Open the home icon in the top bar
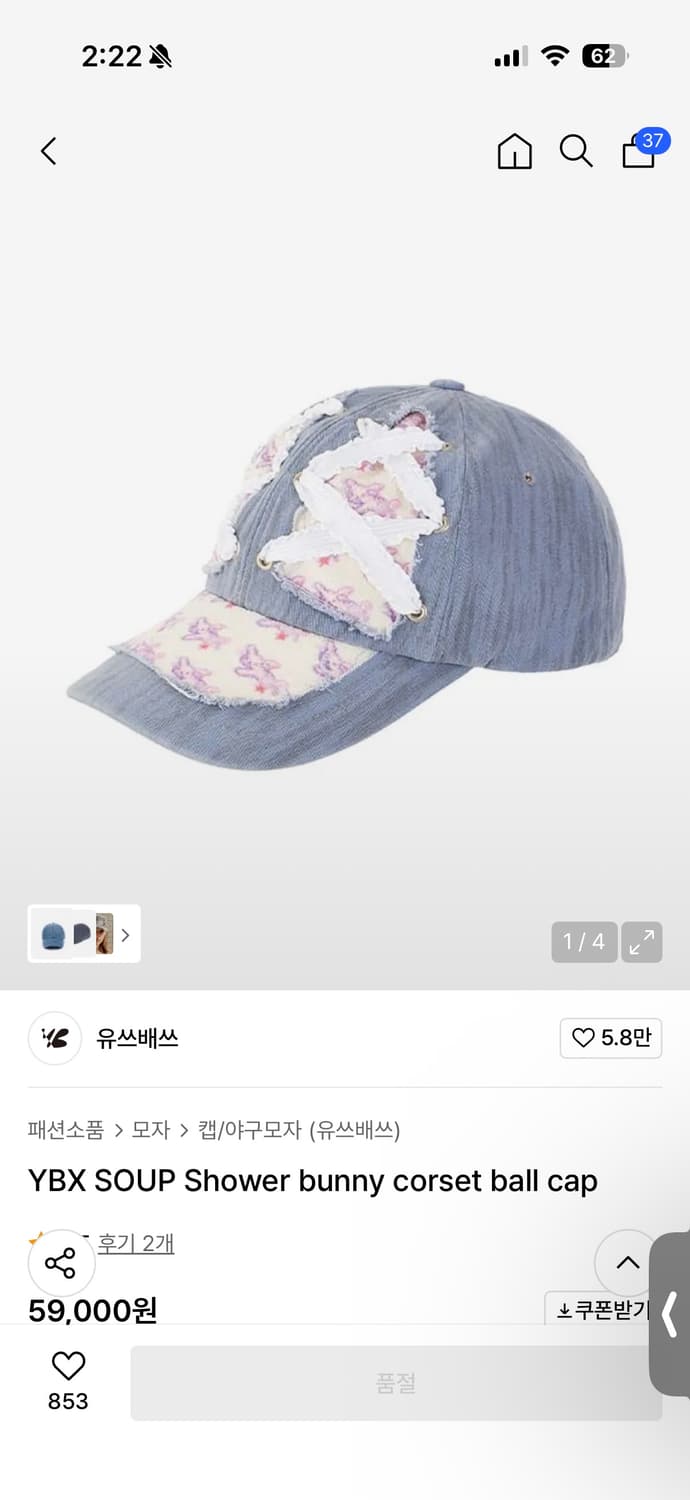The width and height of the screenshot is (690, 1500). tap(514, 151)
